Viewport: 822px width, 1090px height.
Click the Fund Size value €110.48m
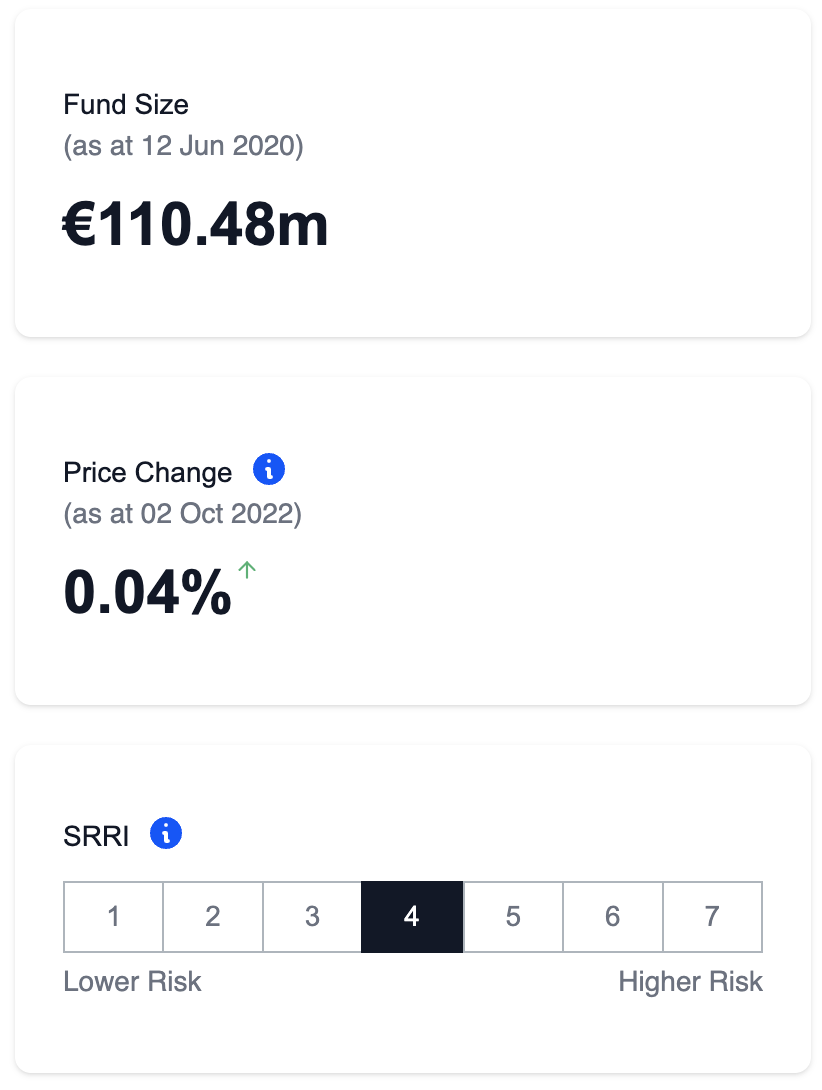[196, 224]
